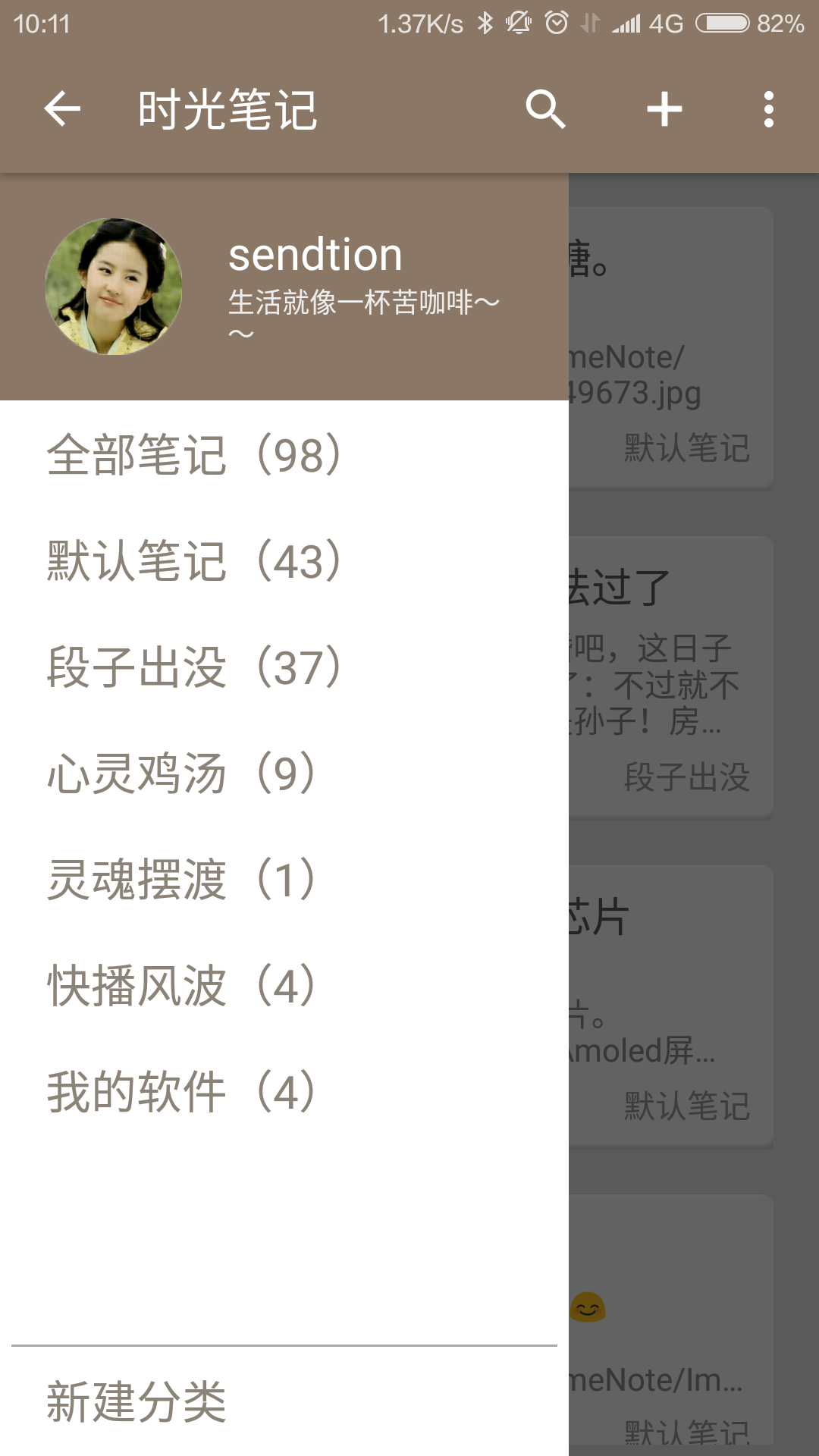Tap the signature text below the username
The image size is (819, 1456).
point(362,303)
